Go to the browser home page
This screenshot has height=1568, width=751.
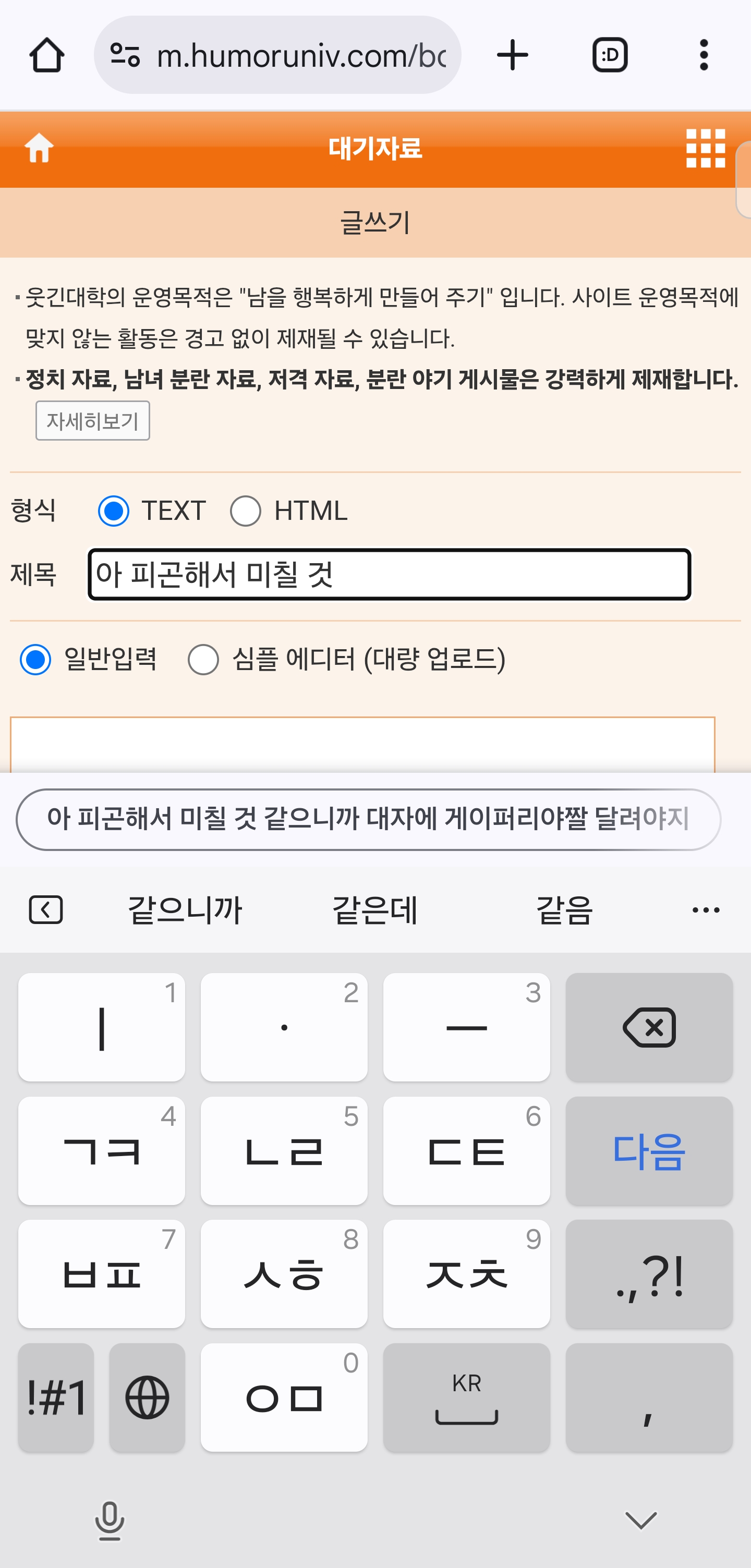coord(47,55)
